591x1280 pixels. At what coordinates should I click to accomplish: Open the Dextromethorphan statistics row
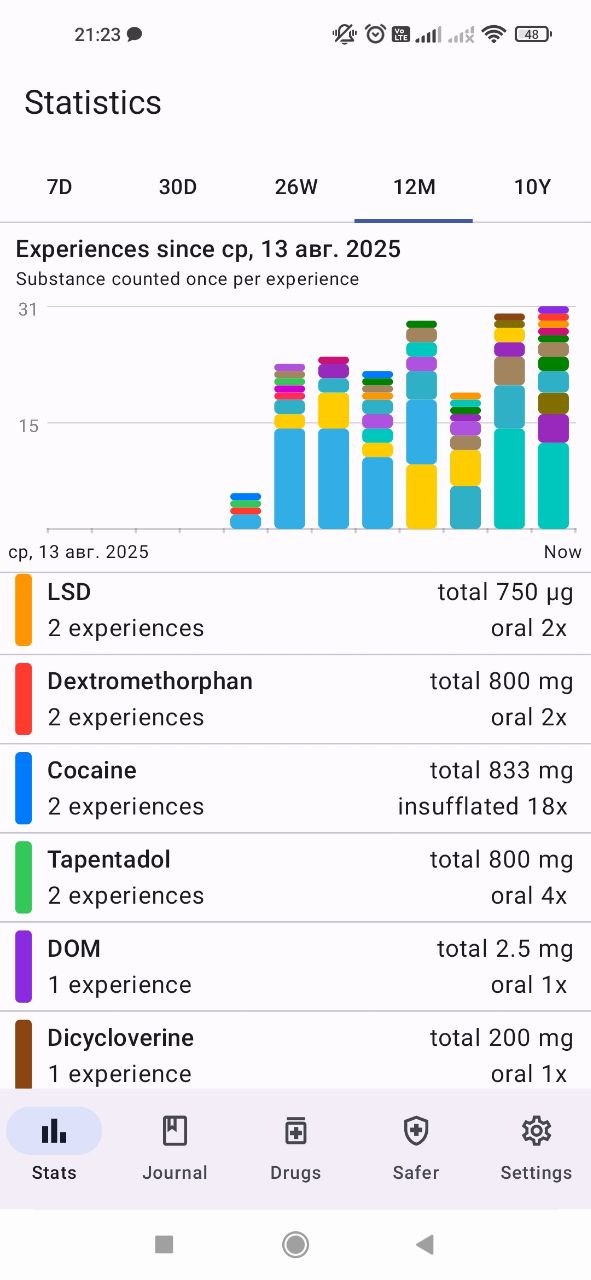(295, 699)
